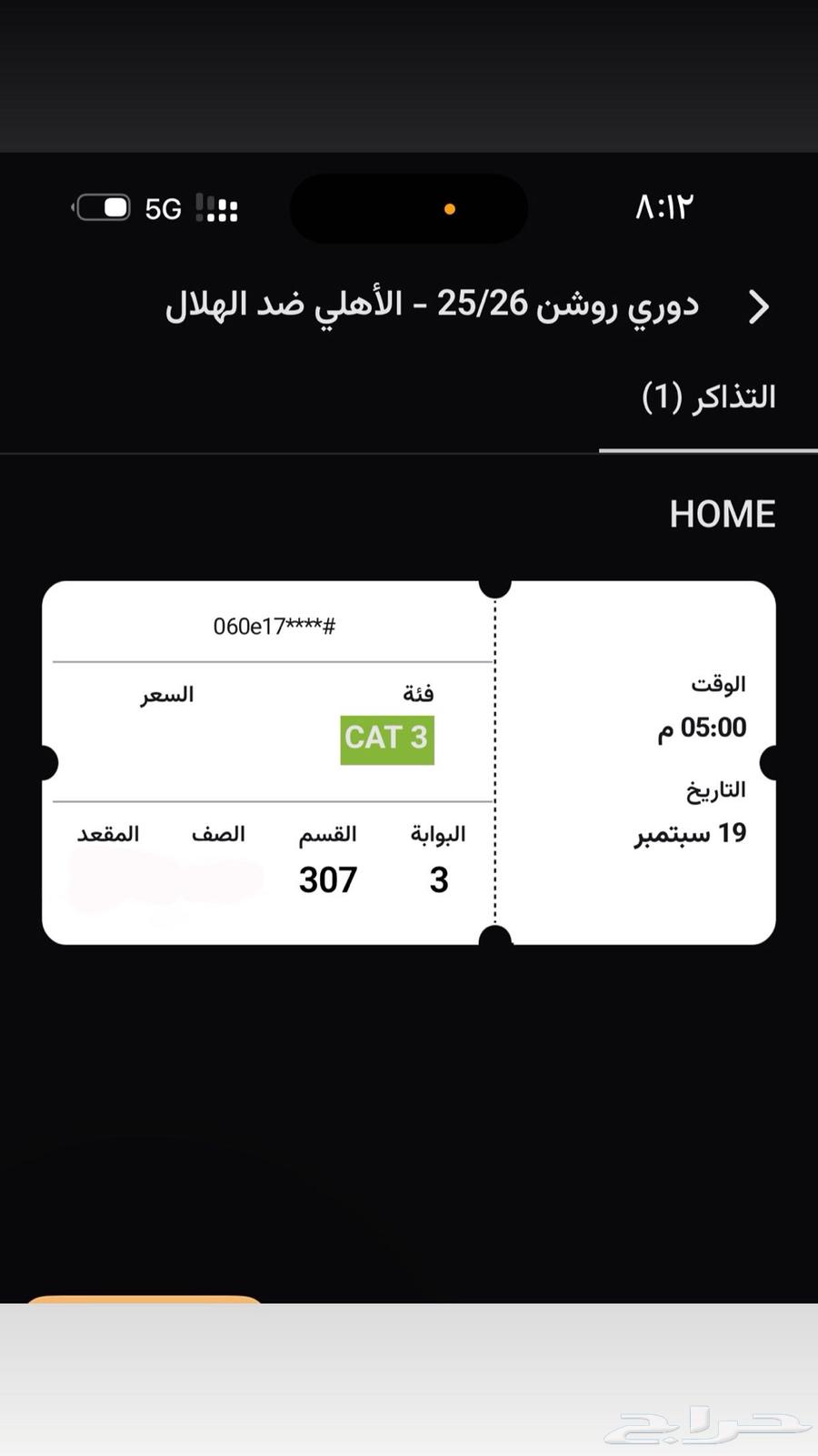Tap the ticket ID 060e17****#

pos(274,625)
